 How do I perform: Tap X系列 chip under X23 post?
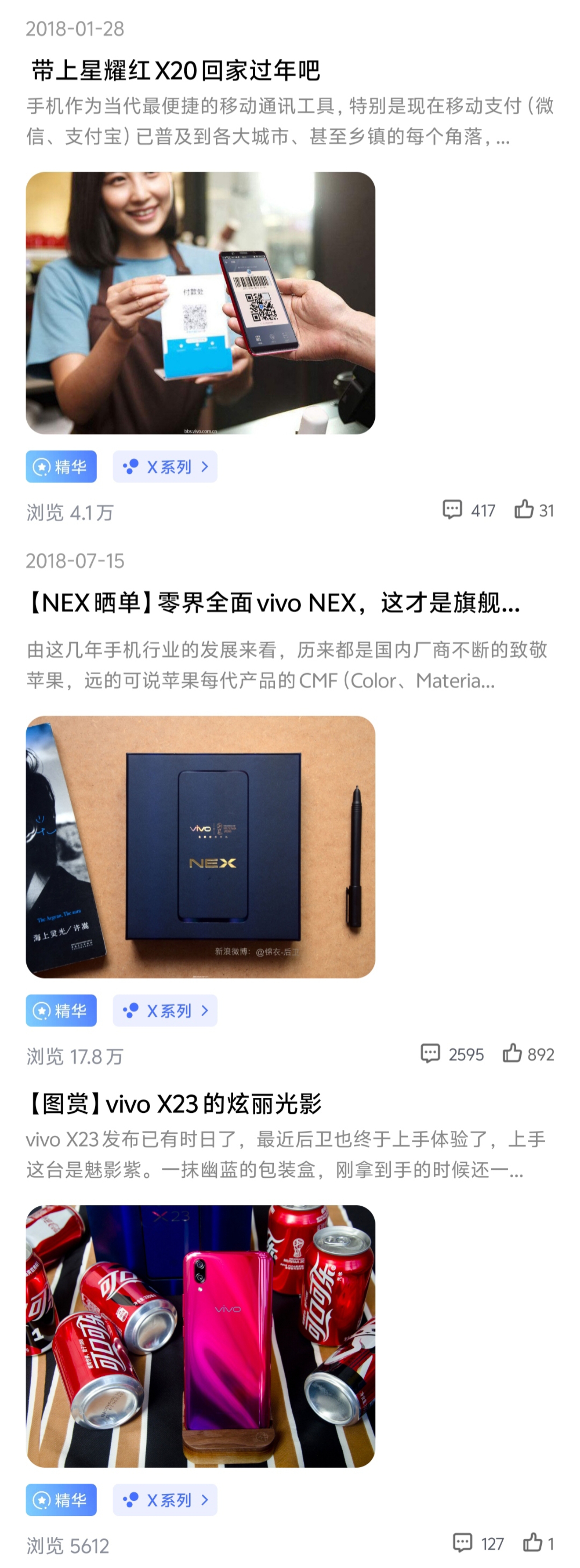(x=165, y=1500)
